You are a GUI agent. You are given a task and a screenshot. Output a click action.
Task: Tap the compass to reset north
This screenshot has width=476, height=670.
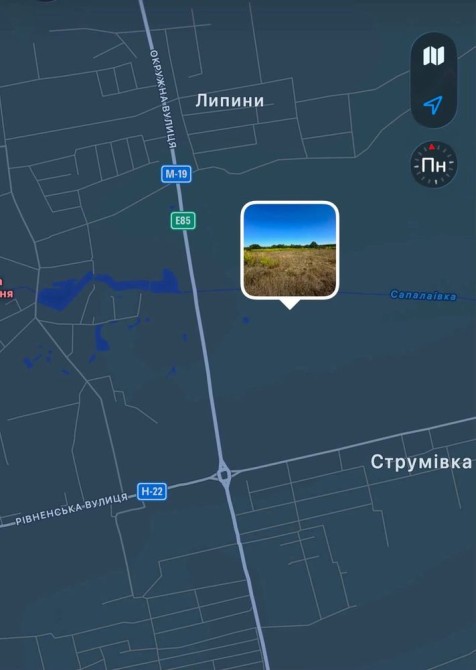(x=433, y=164)
